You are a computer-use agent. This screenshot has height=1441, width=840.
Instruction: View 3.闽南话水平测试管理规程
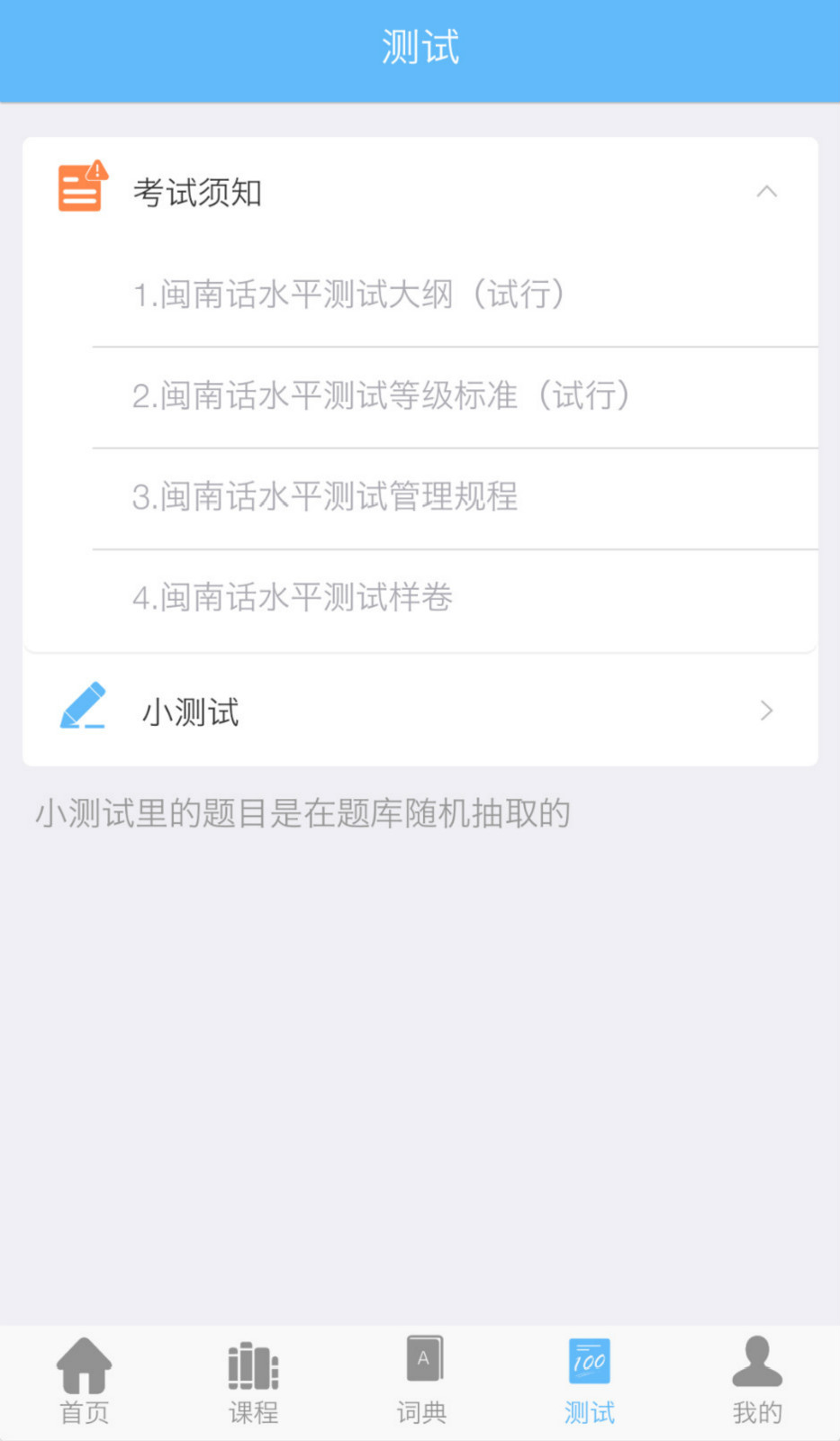point(326,497)
